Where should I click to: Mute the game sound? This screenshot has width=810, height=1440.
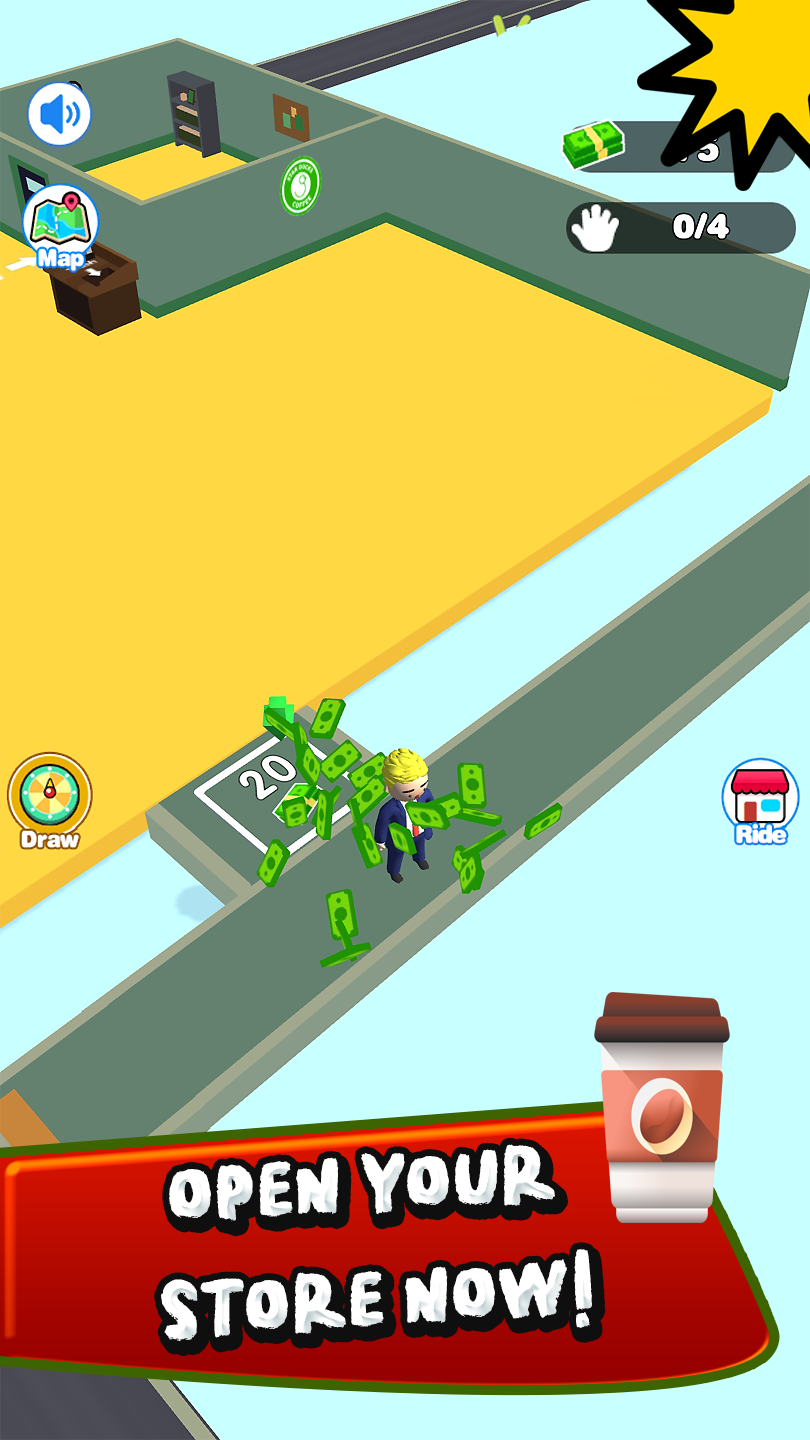click(x=59, y=114)
